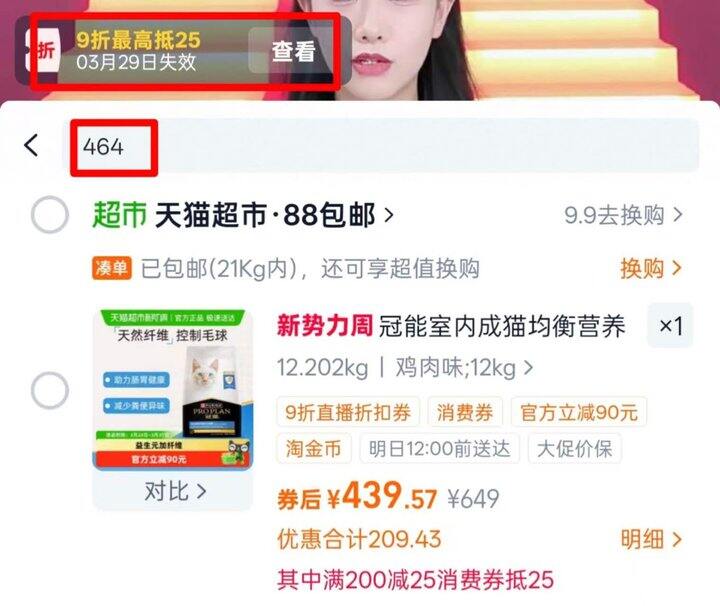Open 明细 discount details
Image resolution: width=720 pixels, height=606 pixels.
tap(651, 539)
